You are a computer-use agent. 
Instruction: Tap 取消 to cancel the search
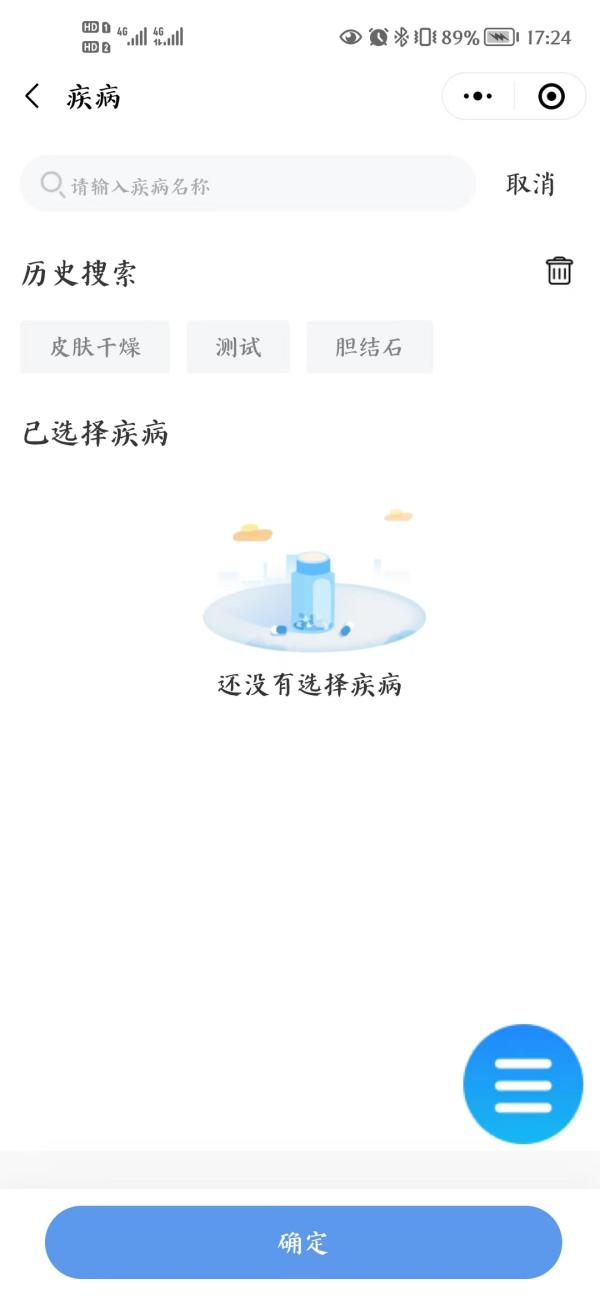point(530,184)
